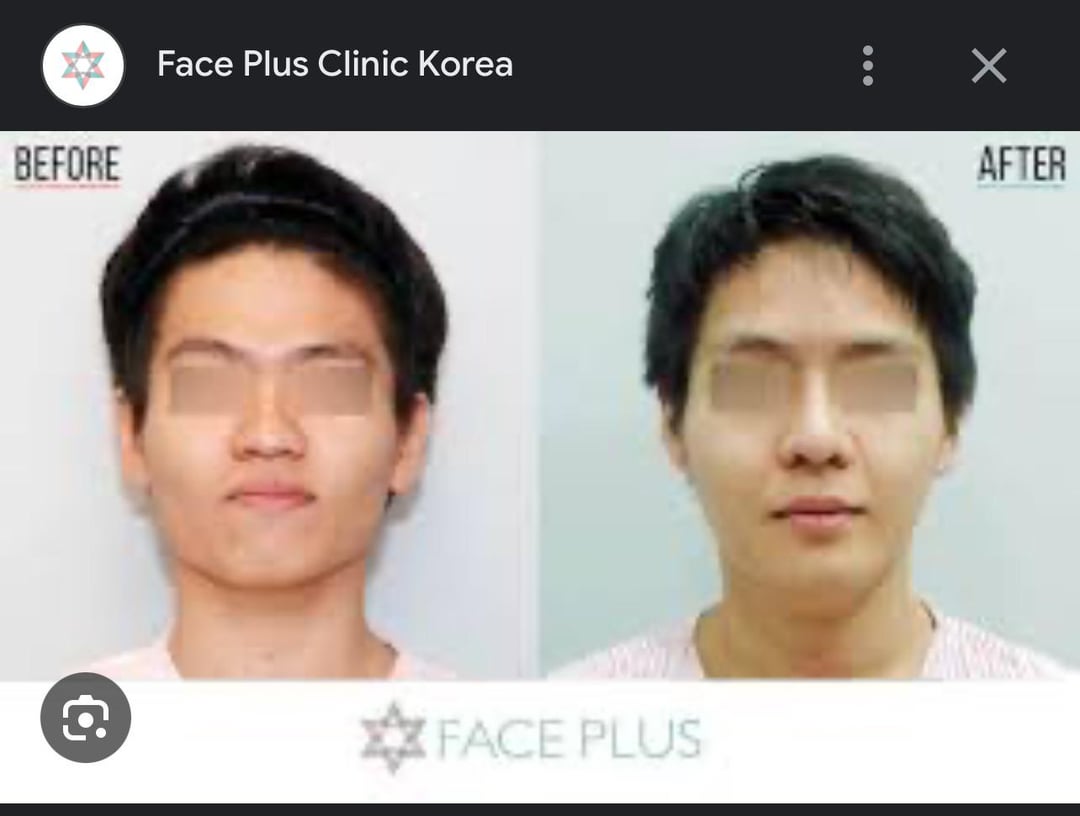Open Face Plus Clinic Korea source site
This screenshot has height=816, width=1080.
click(334, 65)
